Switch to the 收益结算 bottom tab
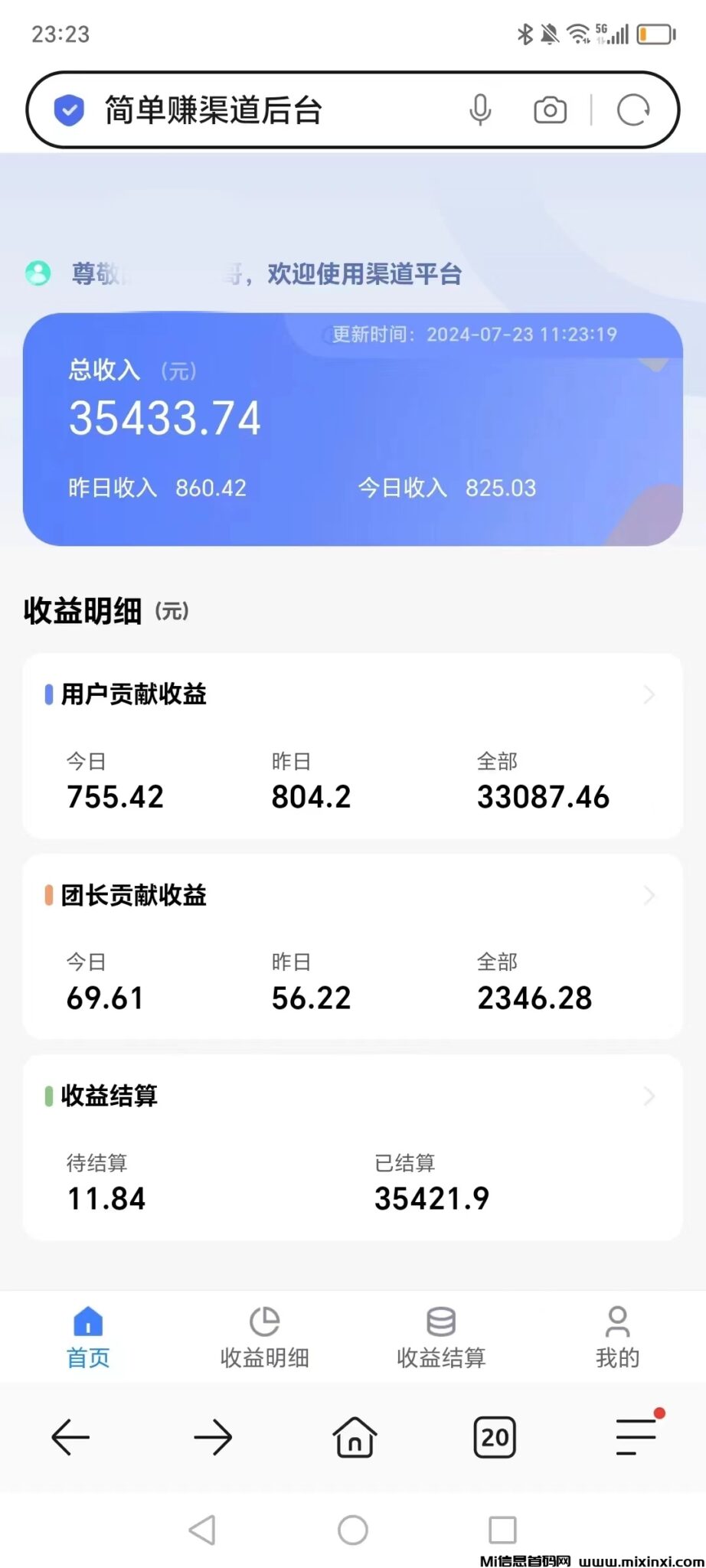 click(x=441, y=1337)
